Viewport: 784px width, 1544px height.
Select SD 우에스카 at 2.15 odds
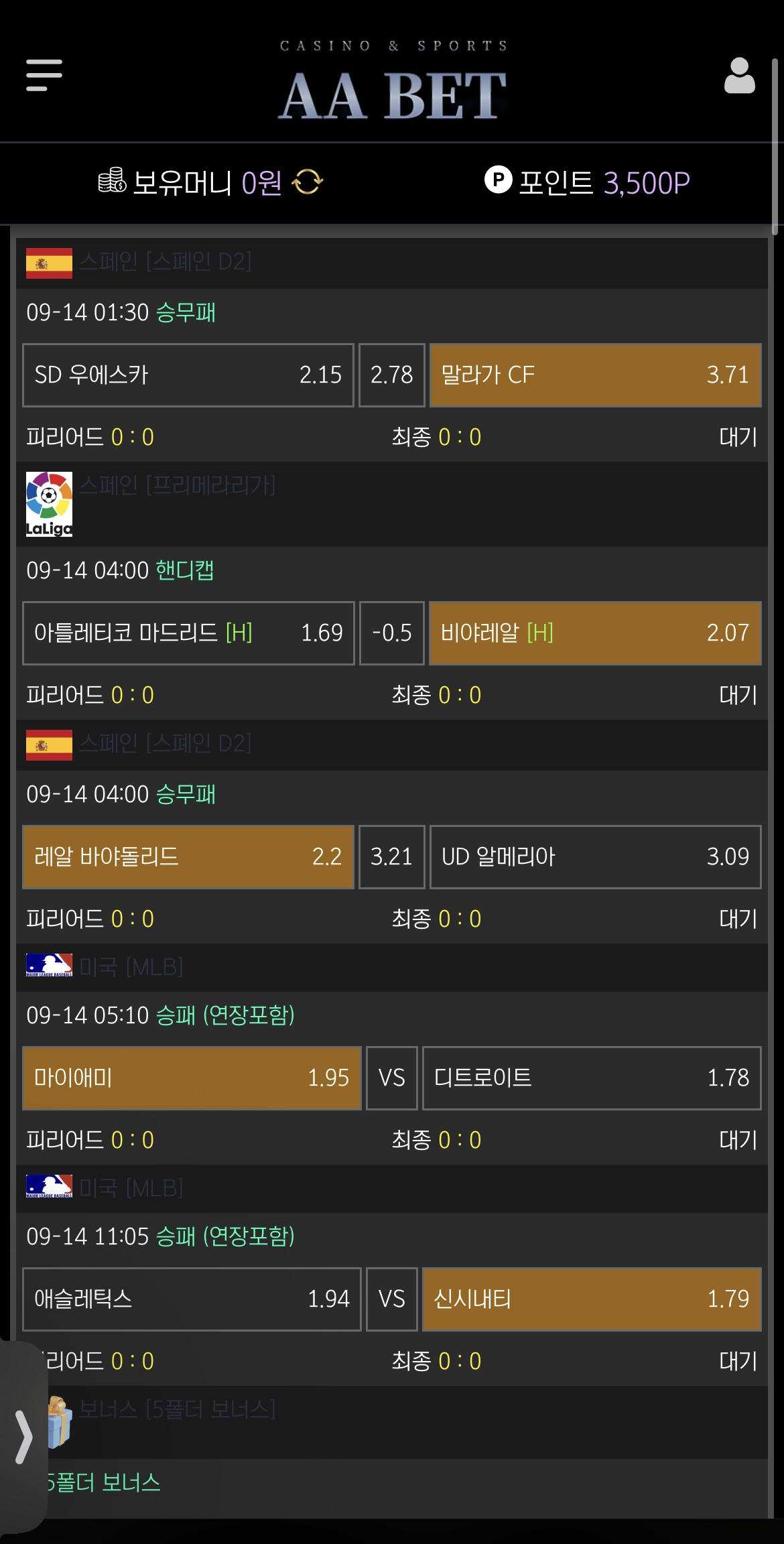(x=188, y=375)
